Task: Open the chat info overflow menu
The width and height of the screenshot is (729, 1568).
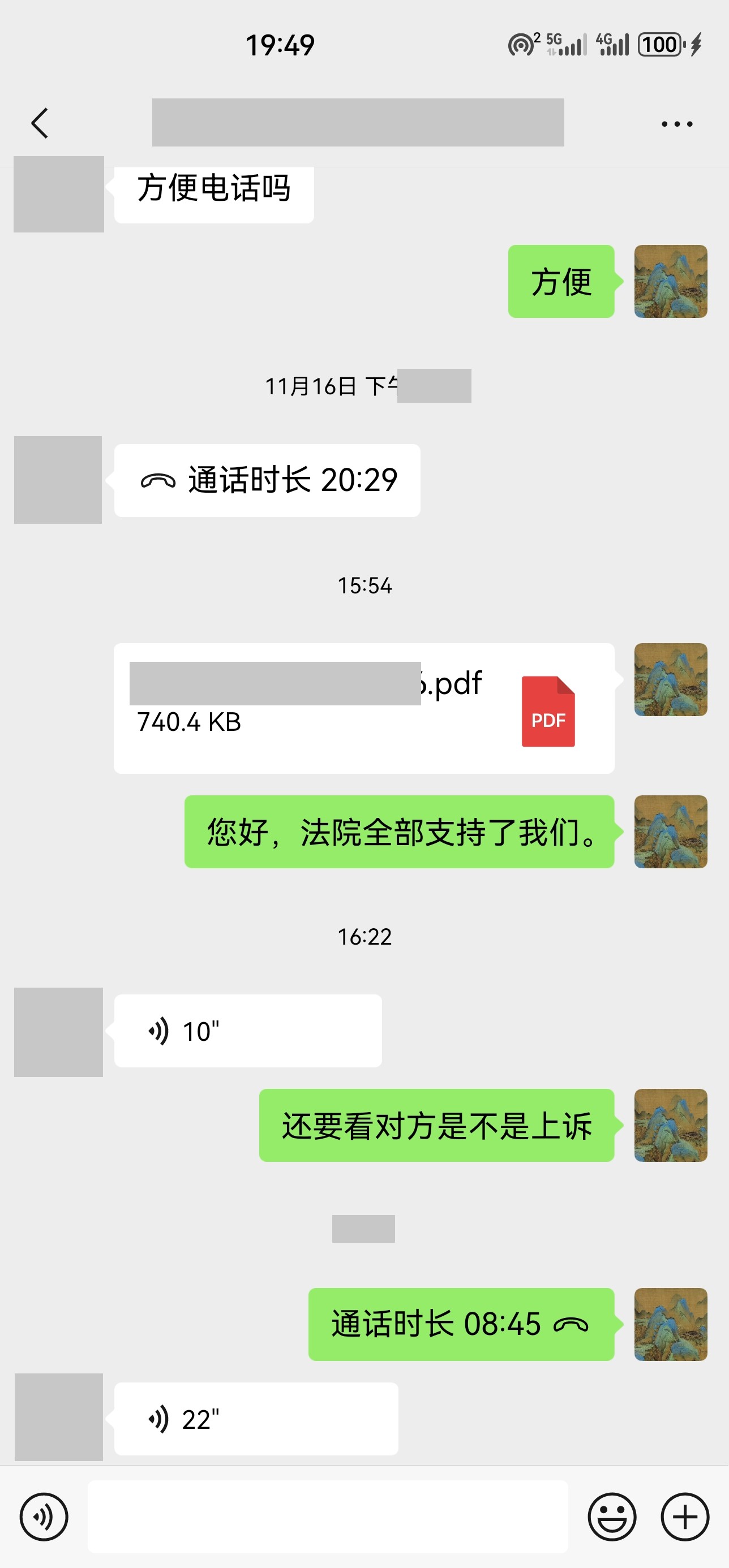Action: (x=676, y=123)
